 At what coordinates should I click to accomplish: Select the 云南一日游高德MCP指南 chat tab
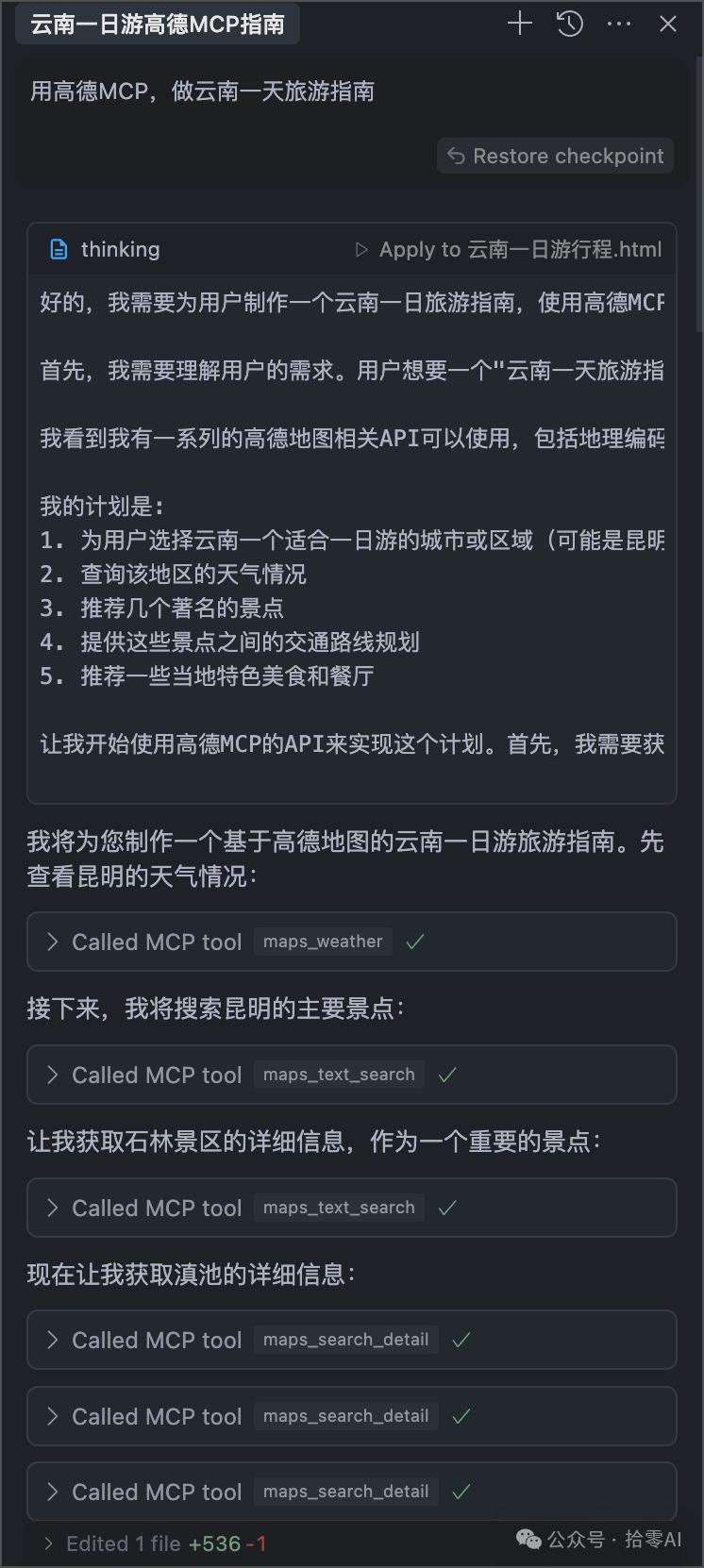pos(158,24)
